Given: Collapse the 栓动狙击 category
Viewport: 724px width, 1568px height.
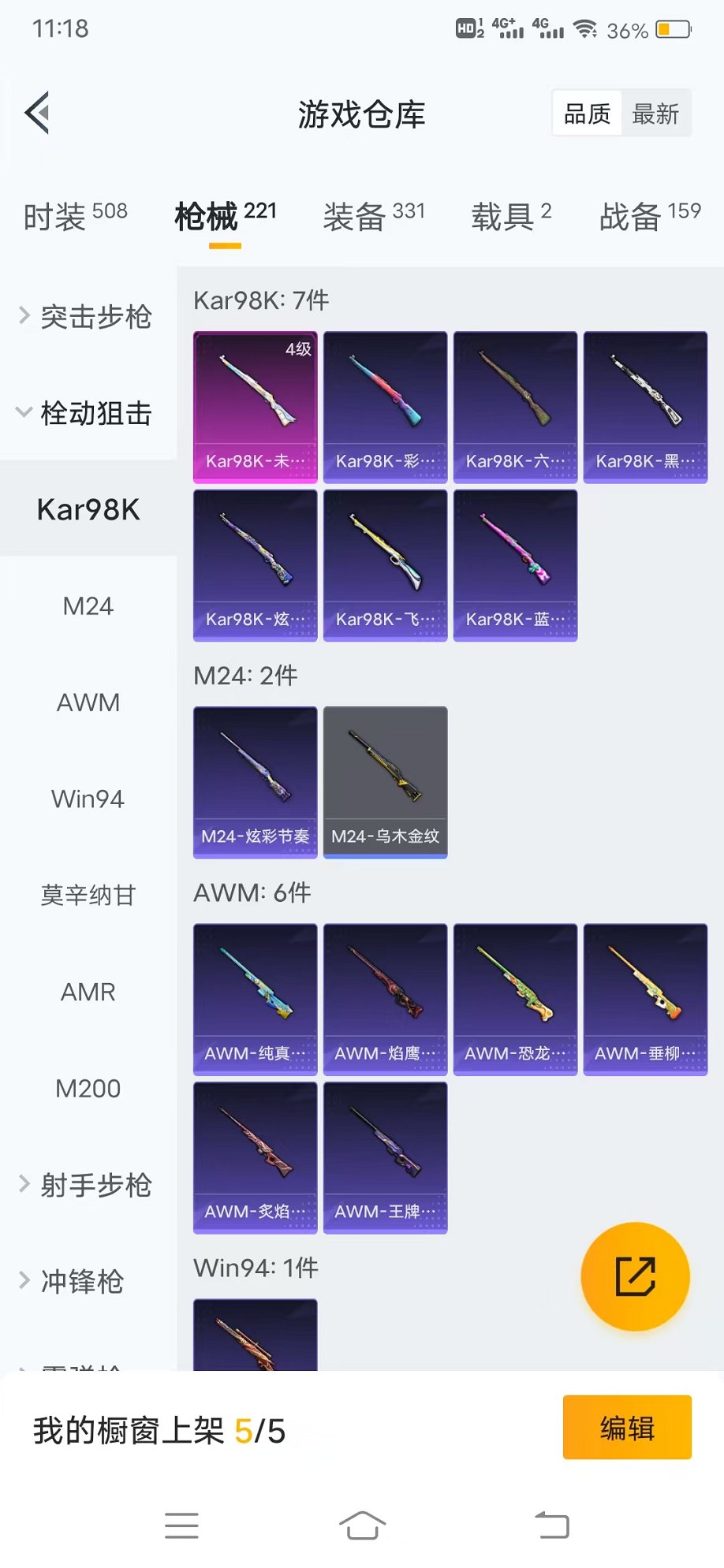Looking at the screenshot, I should [x=87, y=413].
